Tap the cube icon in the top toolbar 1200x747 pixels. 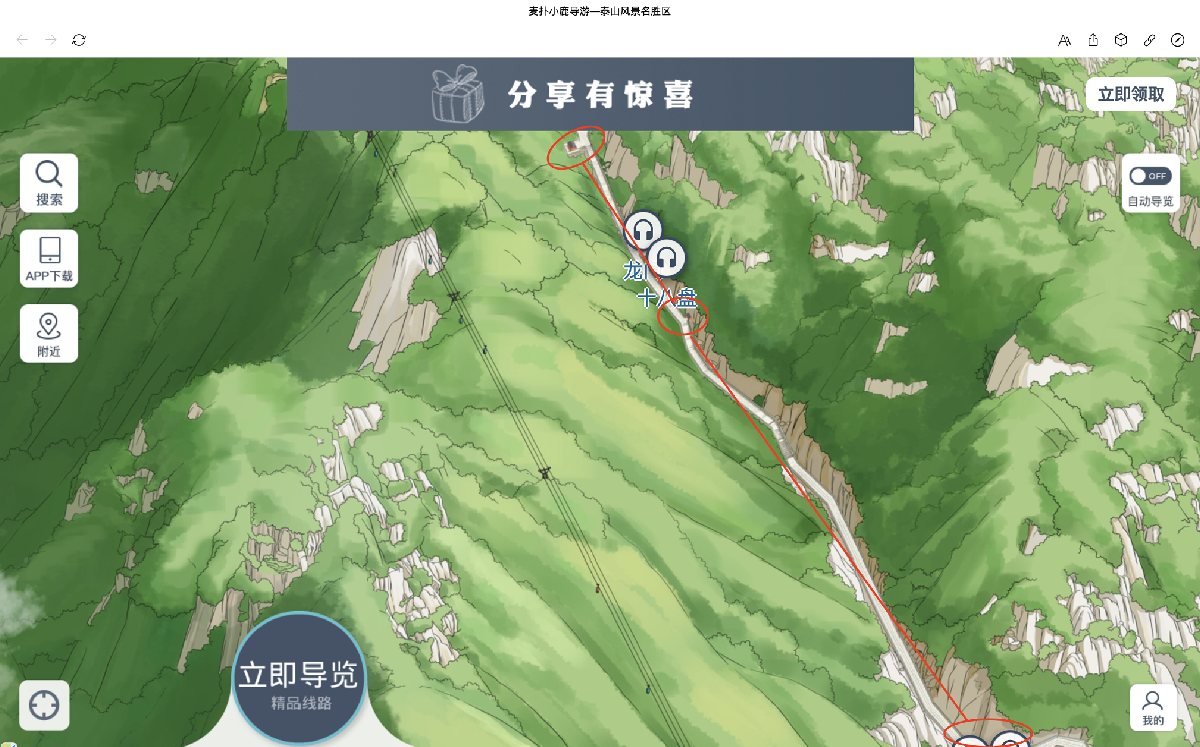point(1121,40)
